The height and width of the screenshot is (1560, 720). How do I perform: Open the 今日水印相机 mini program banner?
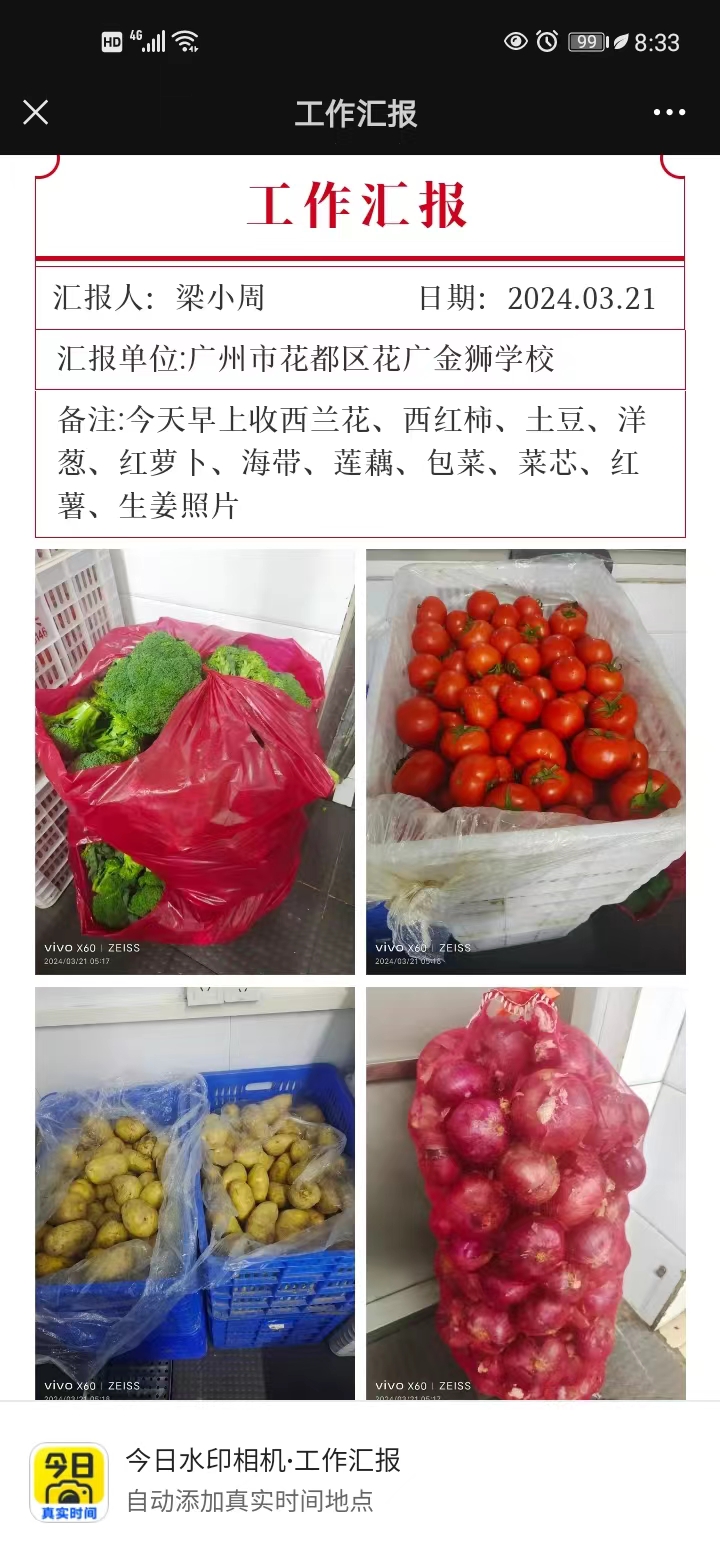point(360,1480)
